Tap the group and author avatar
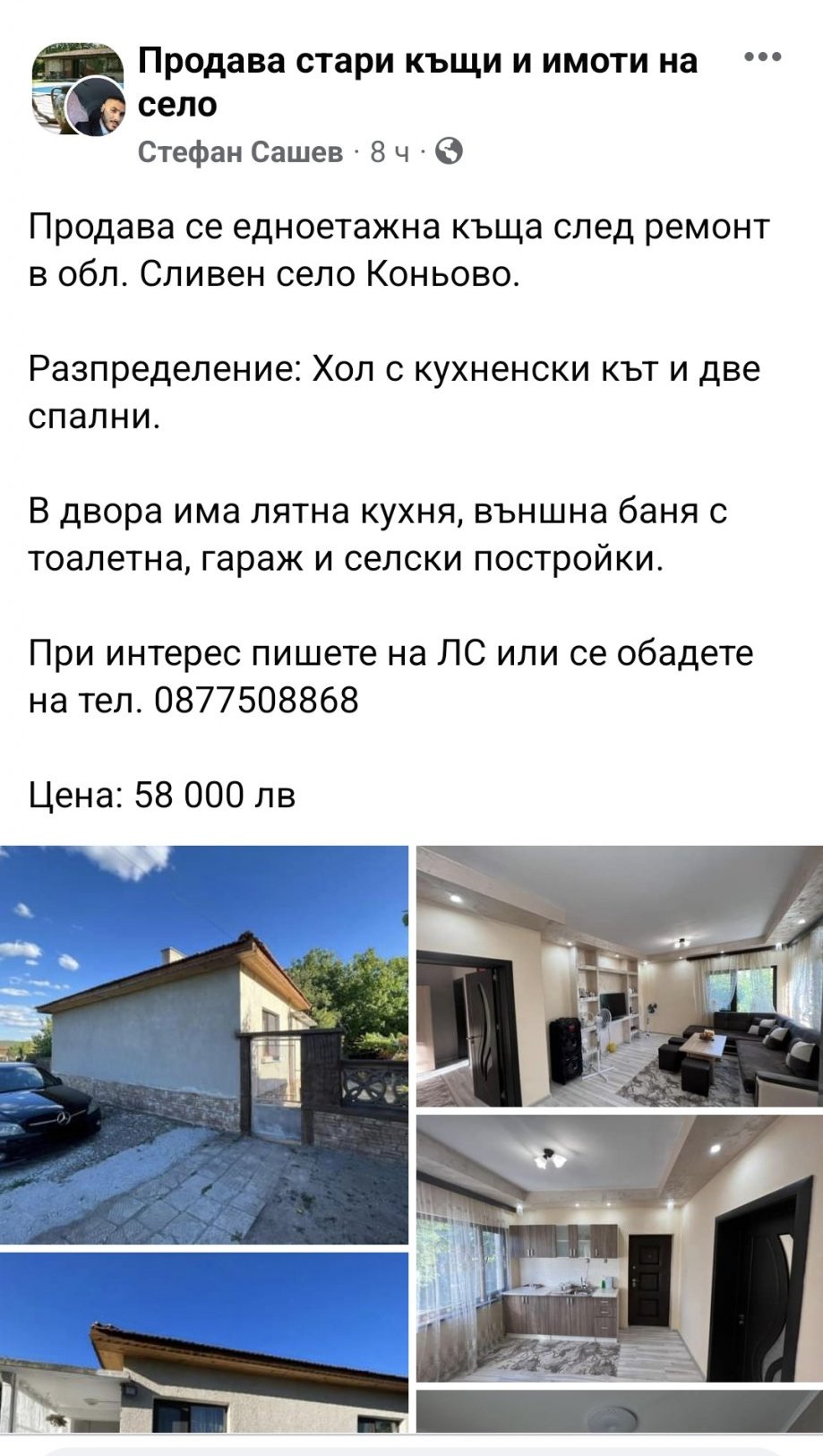823x1456 pixels. [x=78, y=91]
